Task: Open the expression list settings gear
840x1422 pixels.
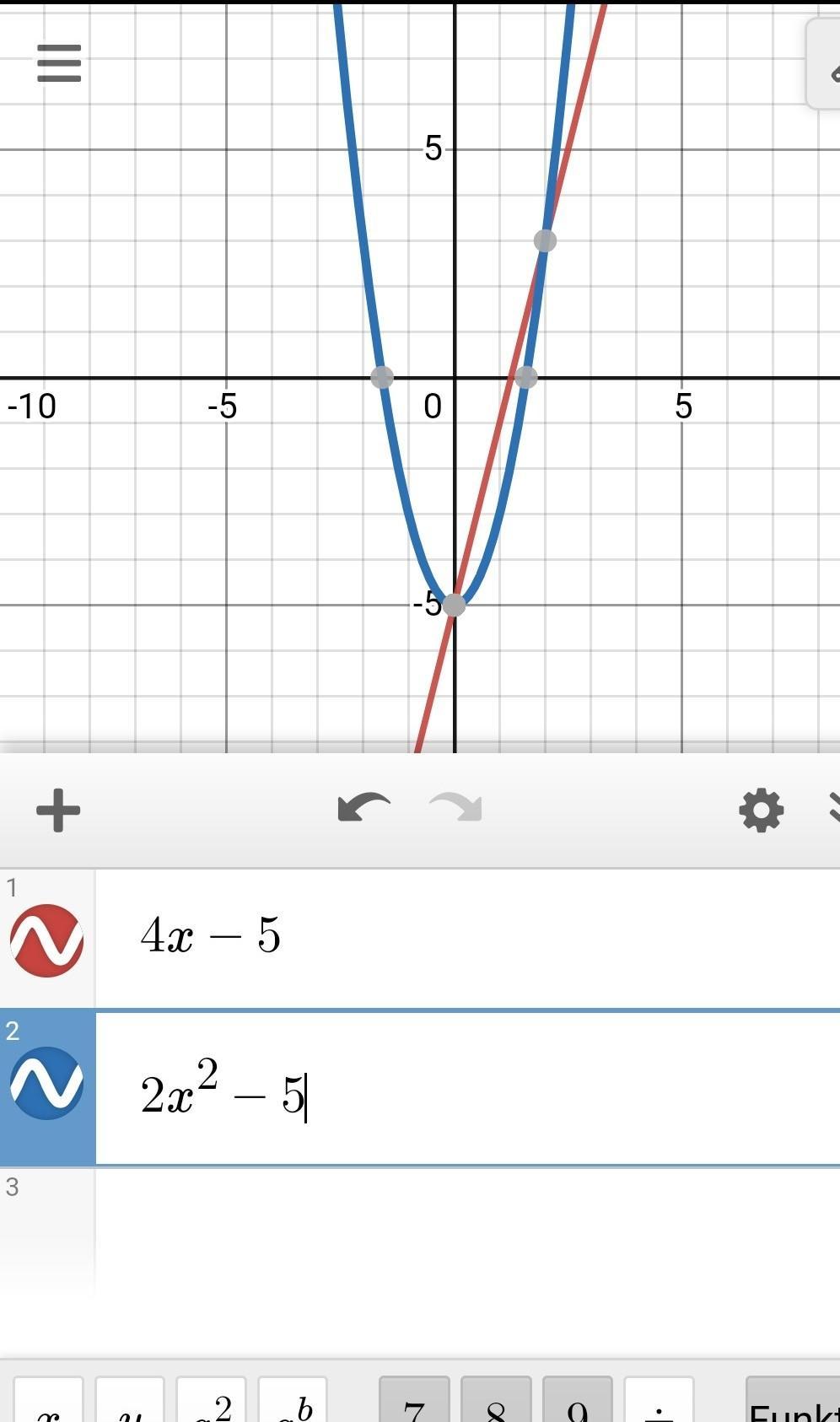Action: click(x=761, y=811)
